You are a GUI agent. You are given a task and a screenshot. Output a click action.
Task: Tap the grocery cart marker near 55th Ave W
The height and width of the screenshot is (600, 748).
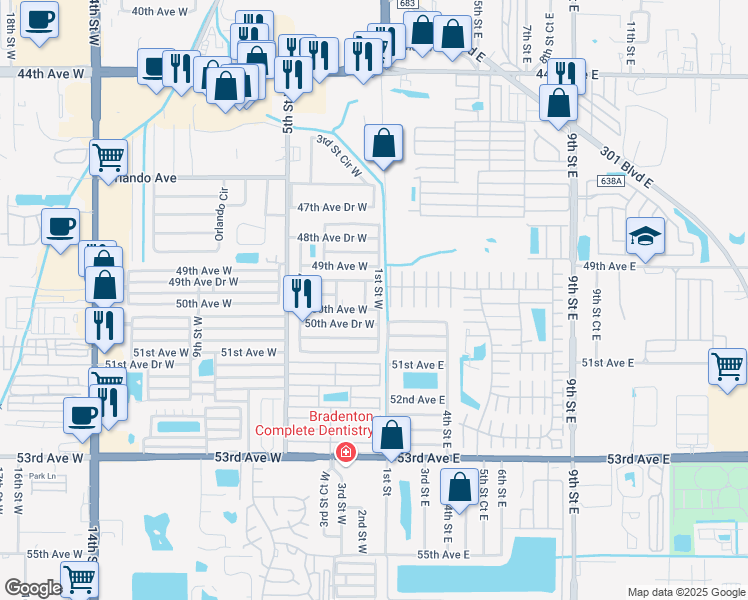[79, 578]
